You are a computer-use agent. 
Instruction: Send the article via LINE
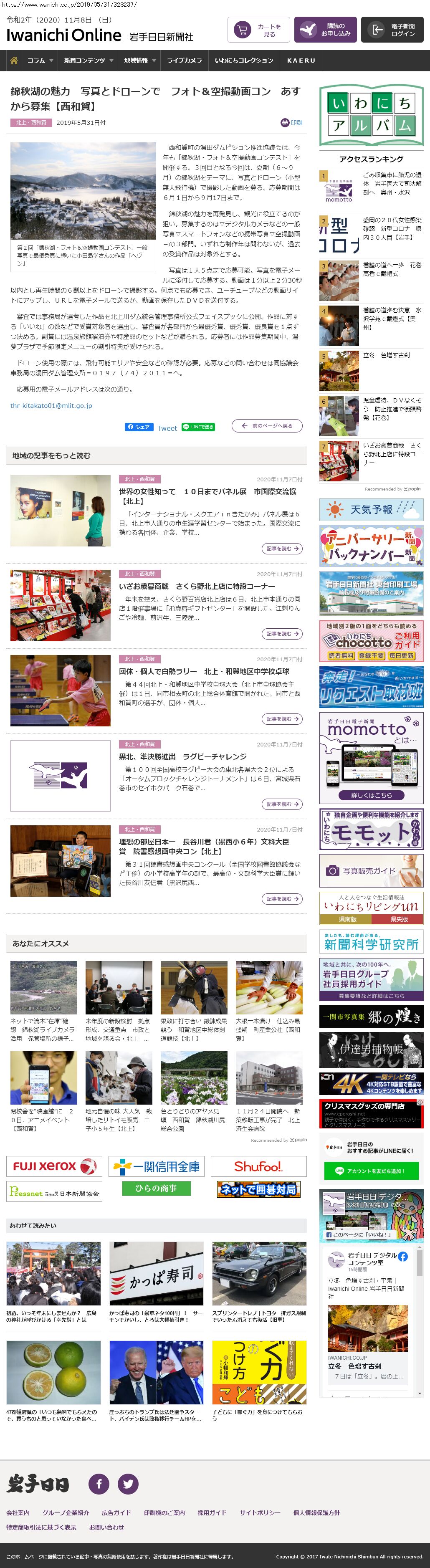198,427
